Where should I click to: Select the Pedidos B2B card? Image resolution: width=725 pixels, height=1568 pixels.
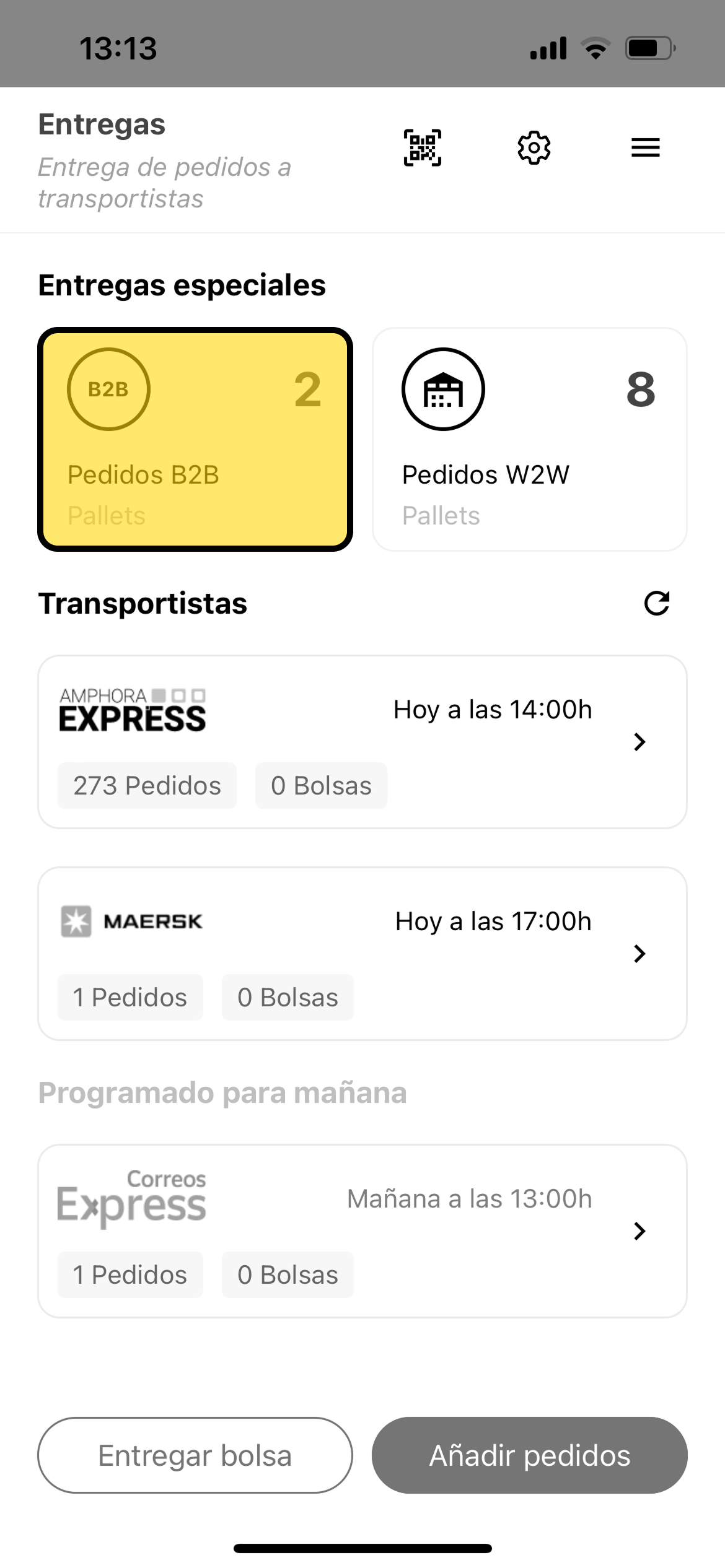[195, 439]
